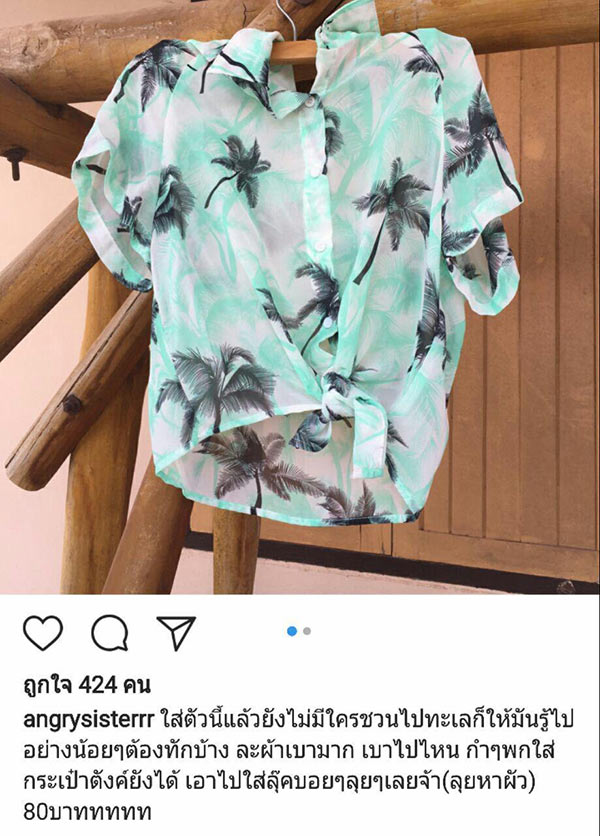The image size is (600, 836).
Task: Like this shirt post with the heart
Action: point(42,632)
